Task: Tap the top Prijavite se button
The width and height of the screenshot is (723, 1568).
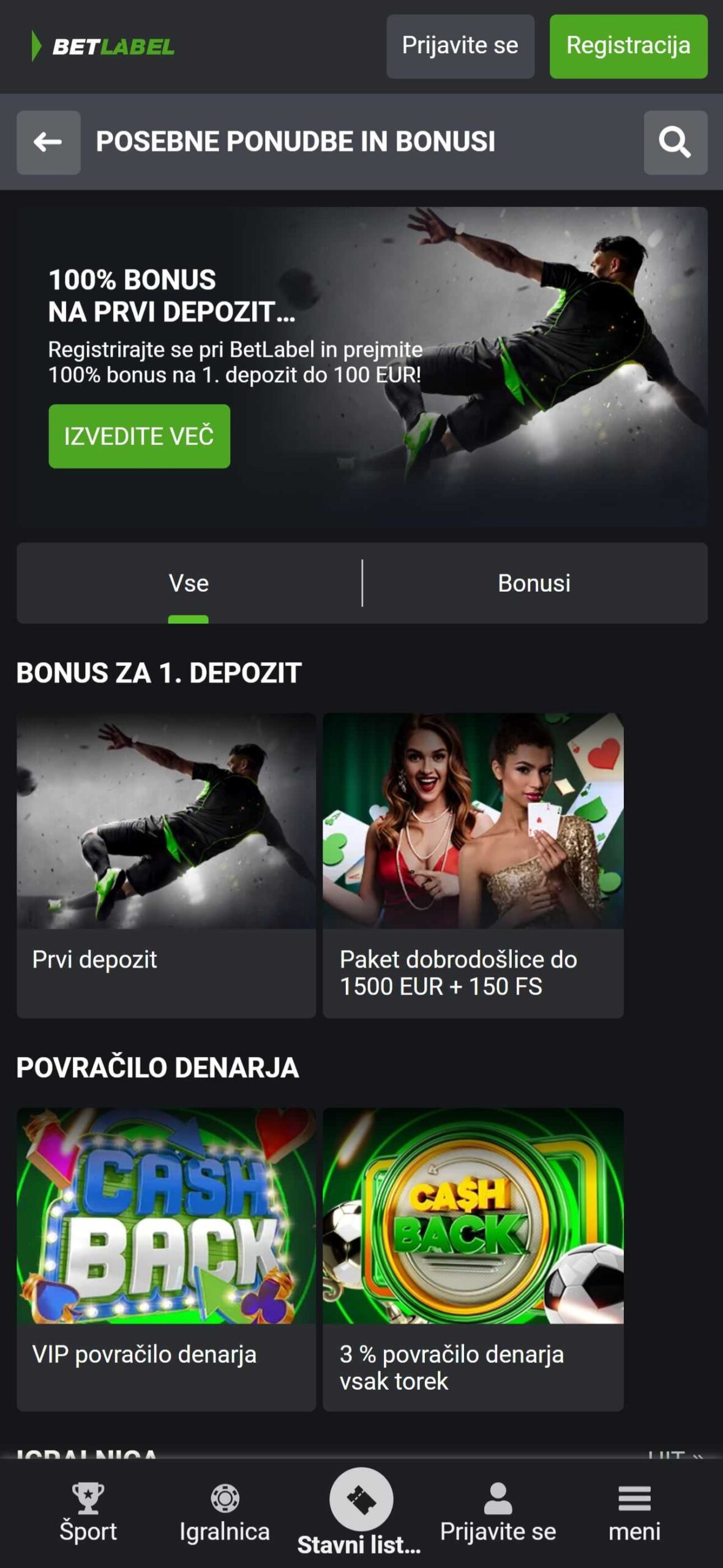Action: tap(460, 46)
